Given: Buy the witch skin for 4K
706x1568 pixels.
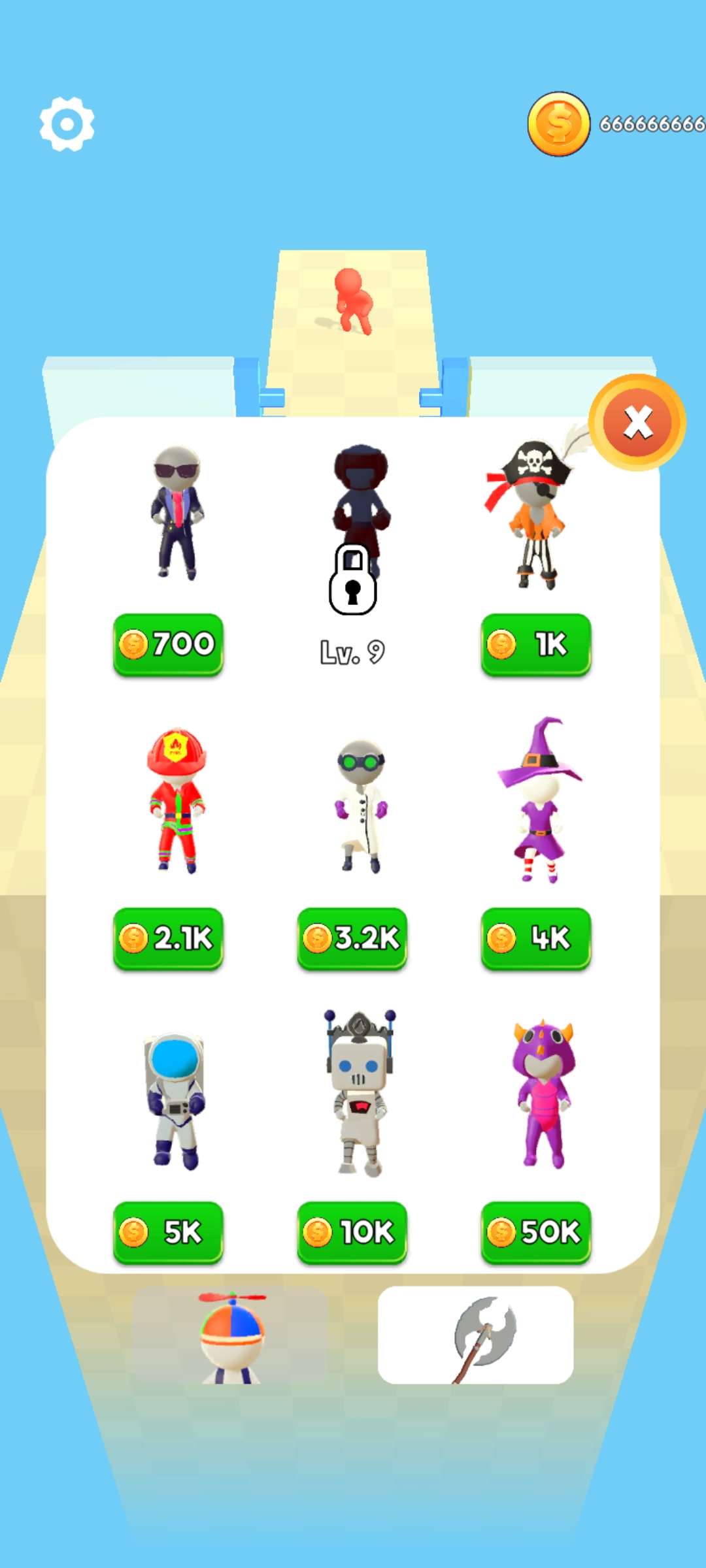Looking at the screenshot, I should [x=536, y=938].
